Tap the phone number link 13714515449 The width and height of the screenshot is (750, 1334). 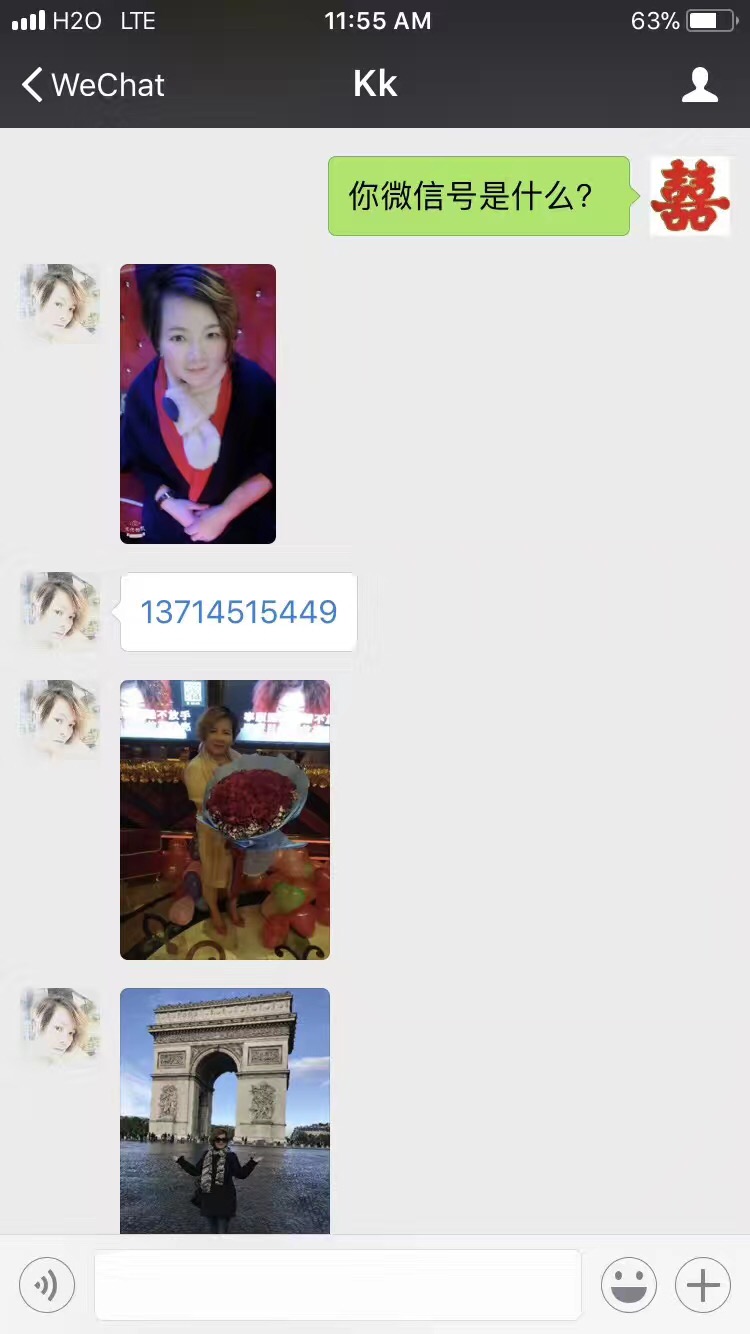coord(238,612)
